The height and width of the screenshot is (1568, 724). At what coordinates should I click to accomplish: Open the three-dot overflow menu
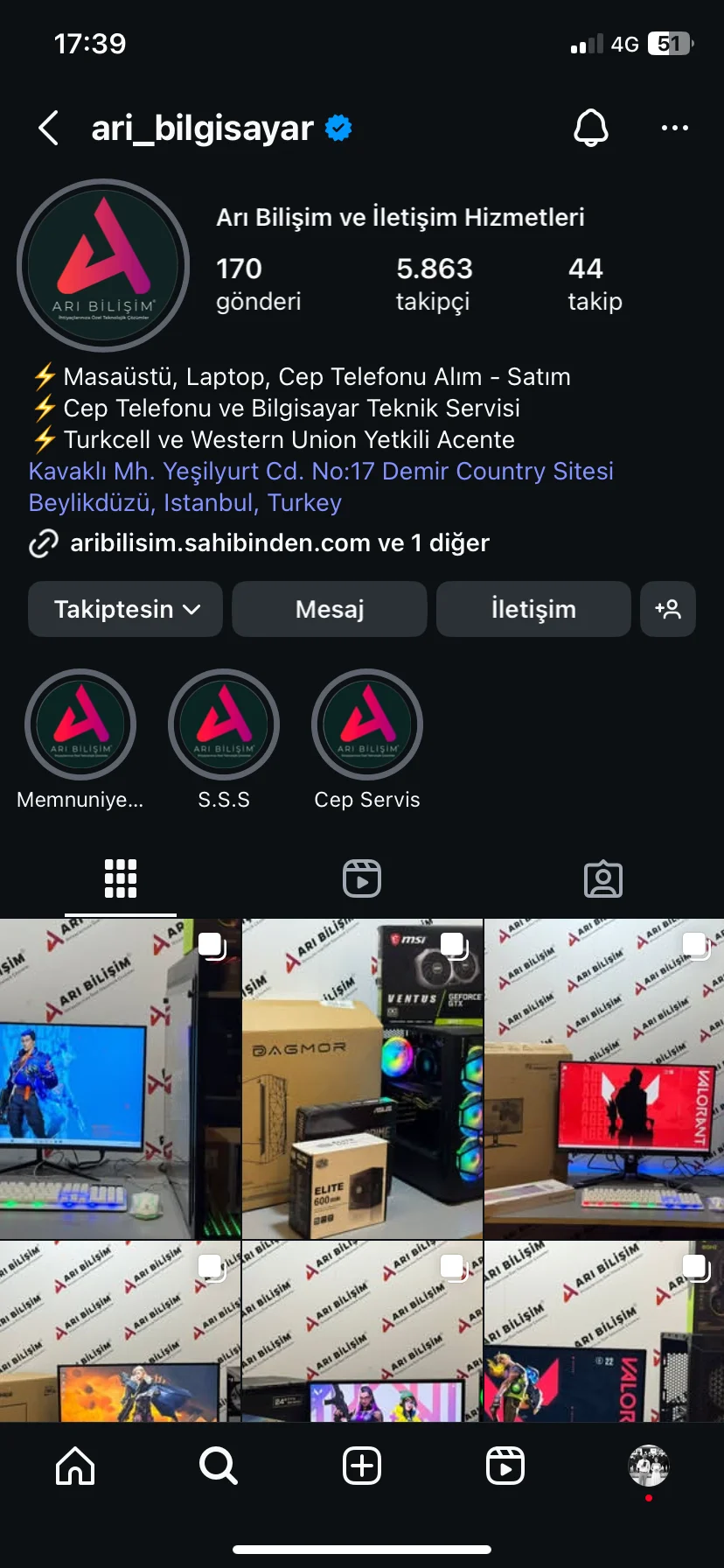click(x=674, y=128)
